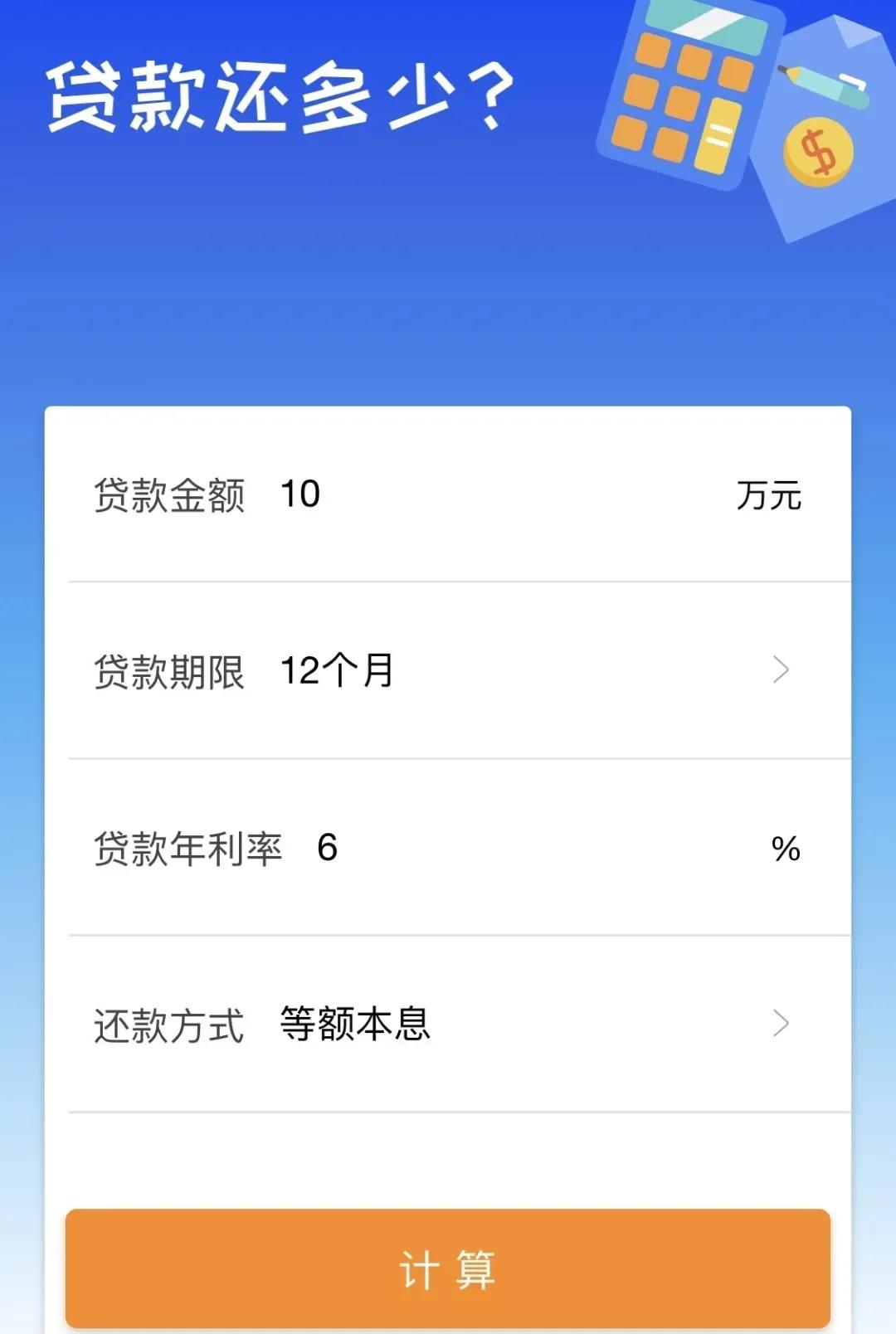Expand the 贷款期限 loan term options
Image resolution: width=896 pixels, height=1334 pixels.
(x=448, y=670)
